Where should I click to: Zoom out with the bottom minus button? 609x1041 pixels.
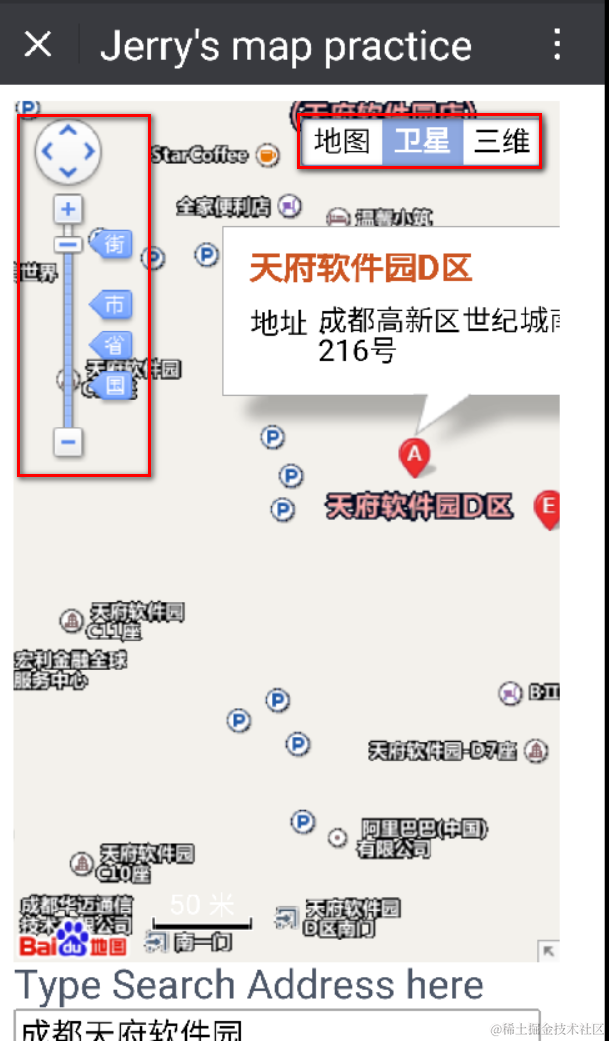click(68, 441)
